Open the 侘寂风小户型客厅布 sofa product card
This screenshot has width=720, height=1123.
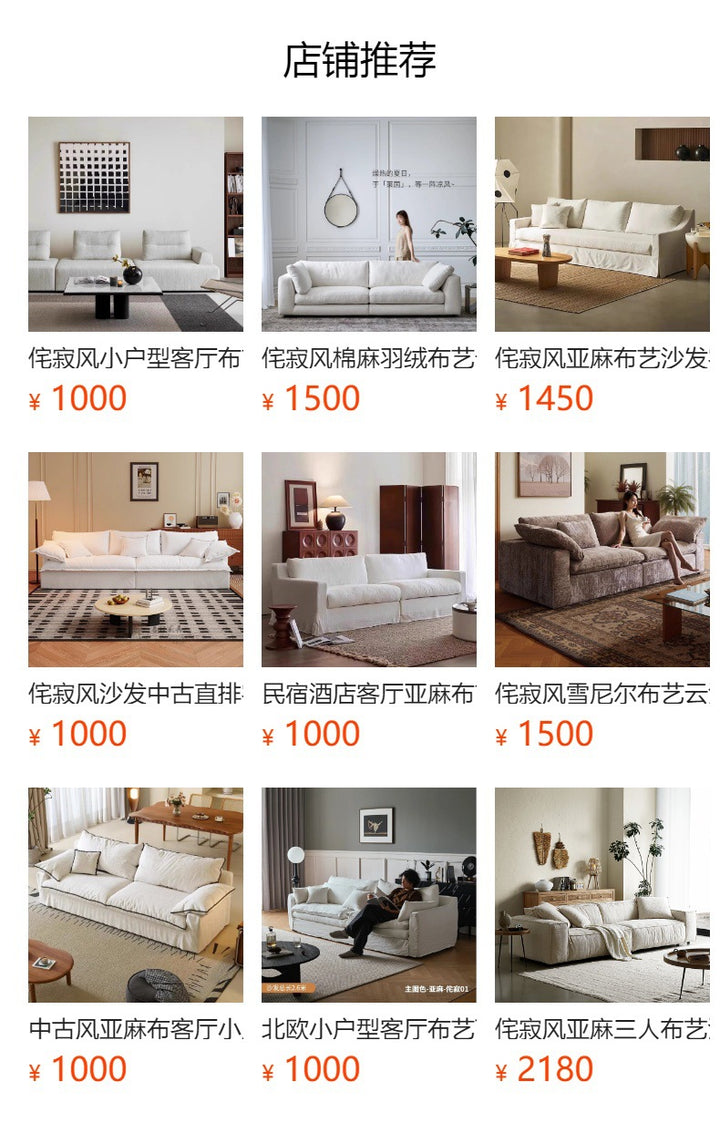tap(135, 224)
